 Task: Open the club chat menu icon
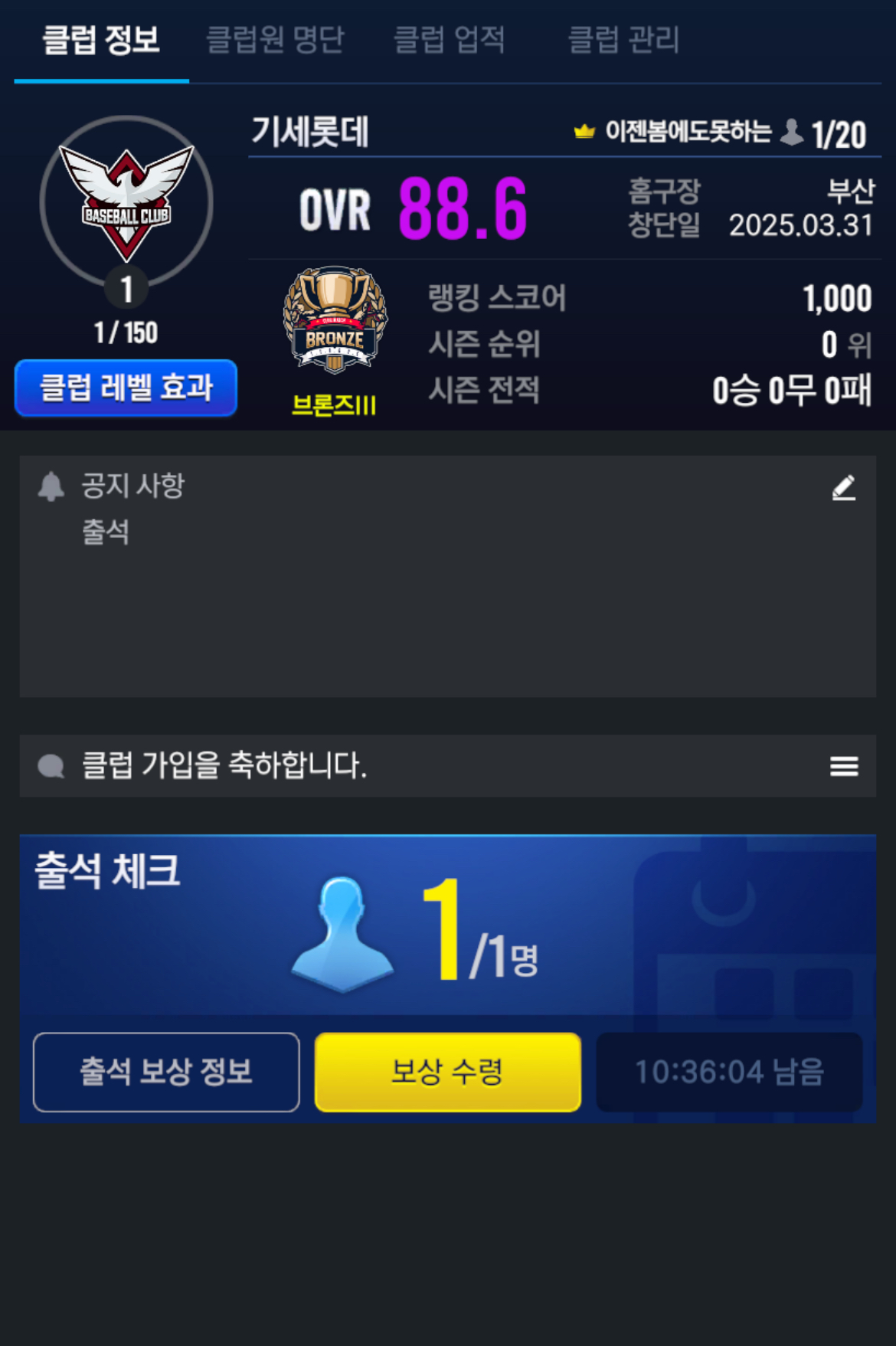pos(843,766)
